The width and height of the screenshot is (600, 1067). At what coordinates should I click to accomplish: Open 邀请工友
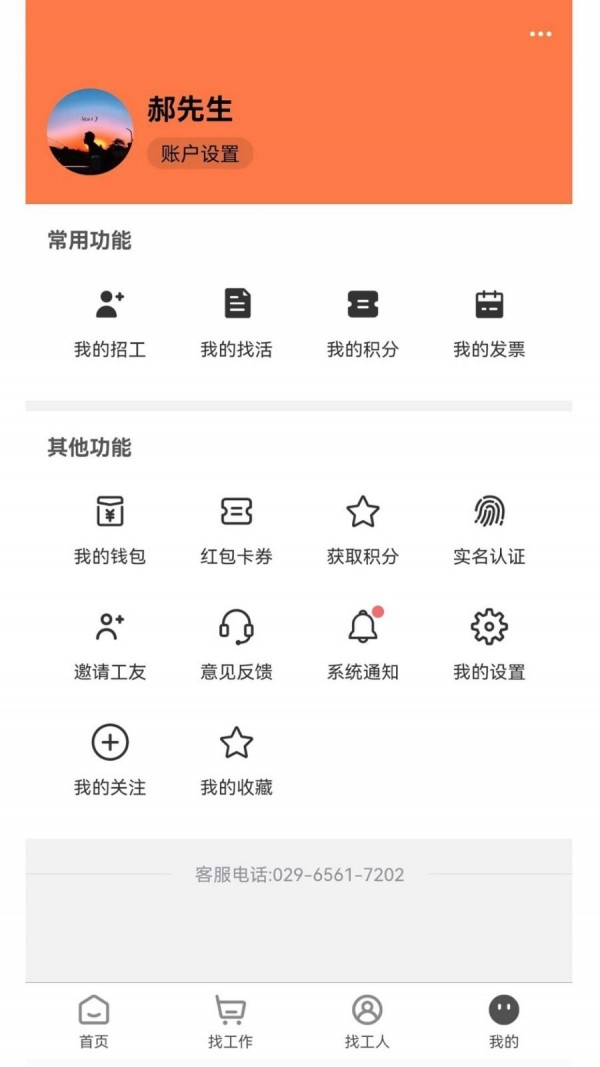tap(110, 644)
